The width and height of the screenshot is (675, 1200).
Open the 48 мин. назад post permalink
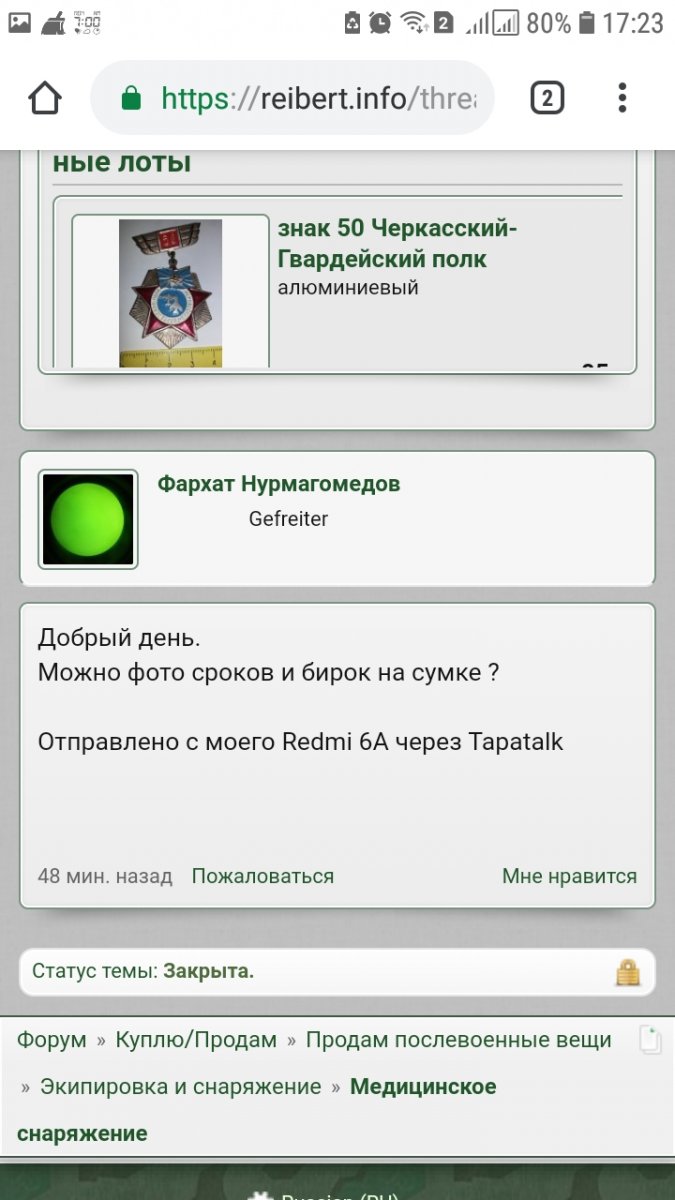tap(105, 876)
